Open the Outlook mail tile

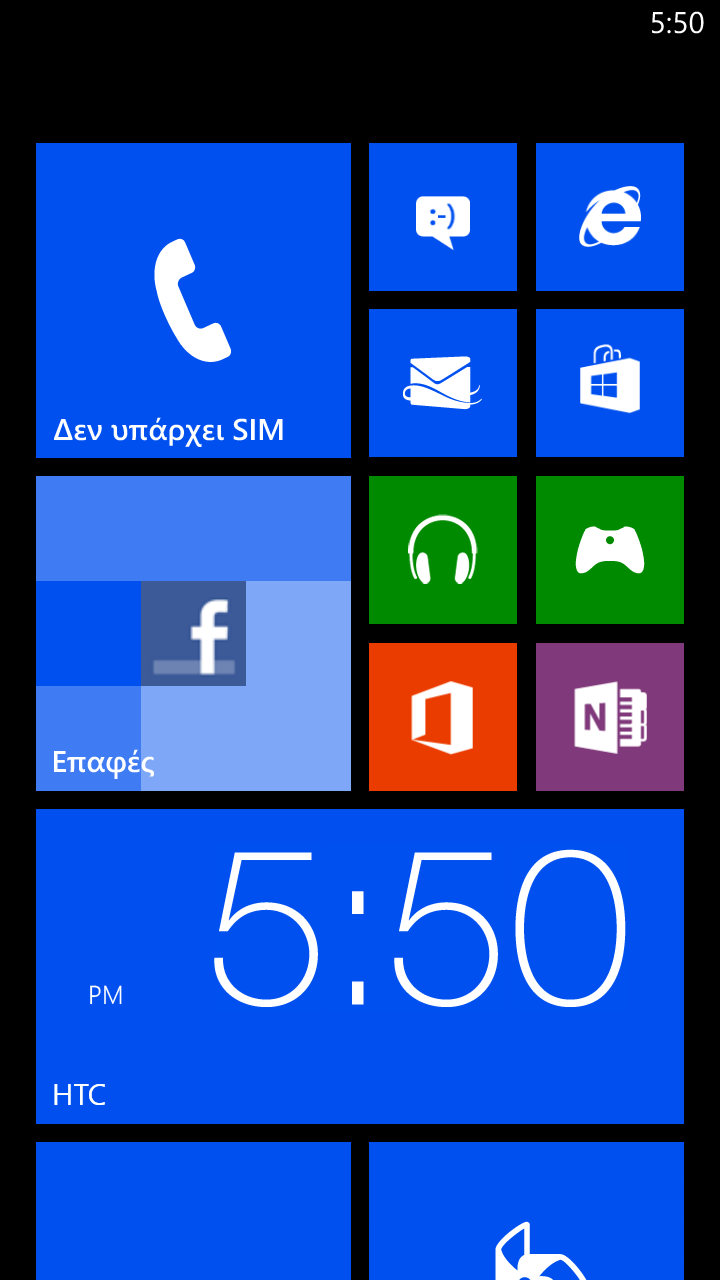pyautogui.click(x=443, y=383)
